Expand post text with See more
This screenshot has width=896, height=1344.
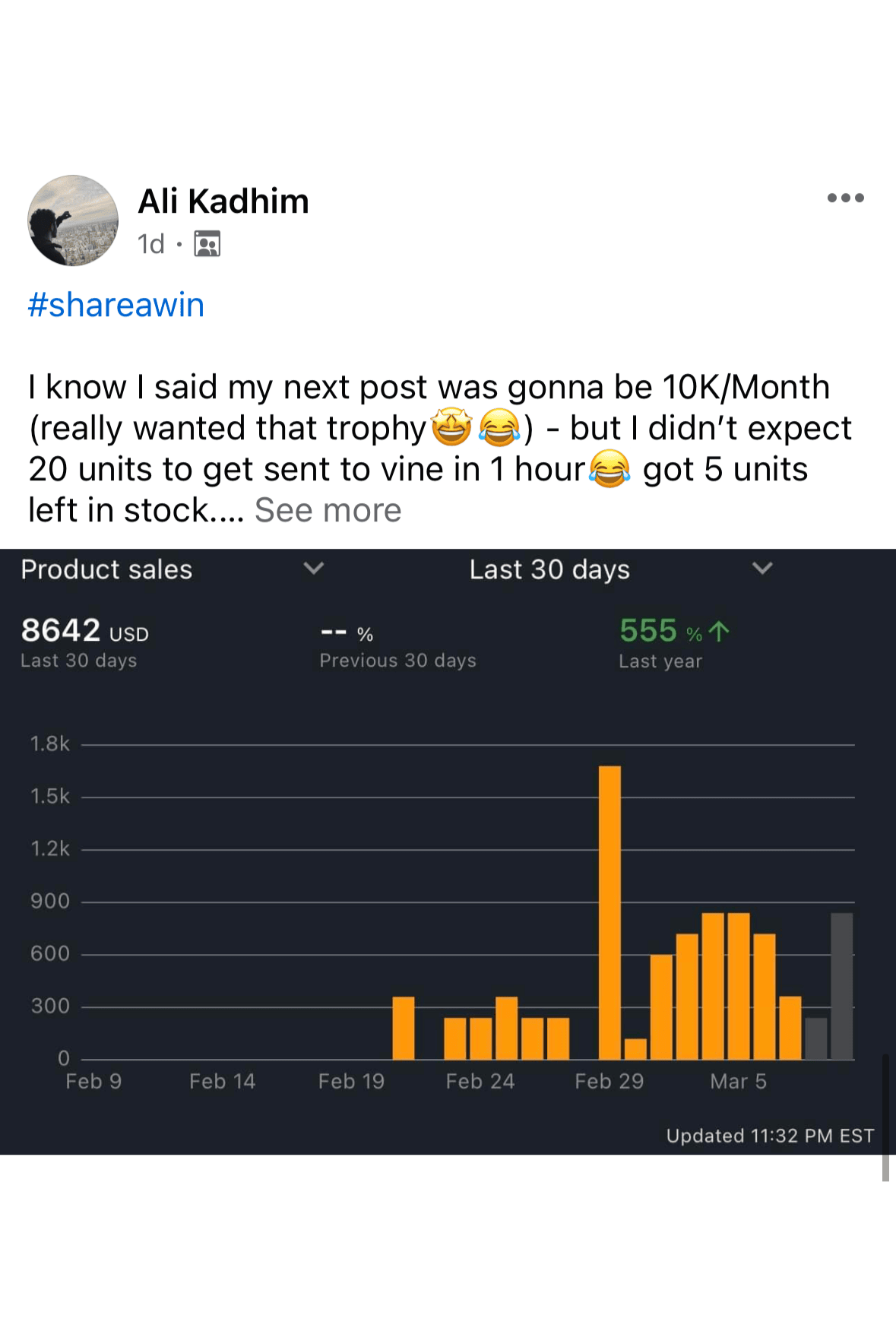pos(328,510)
